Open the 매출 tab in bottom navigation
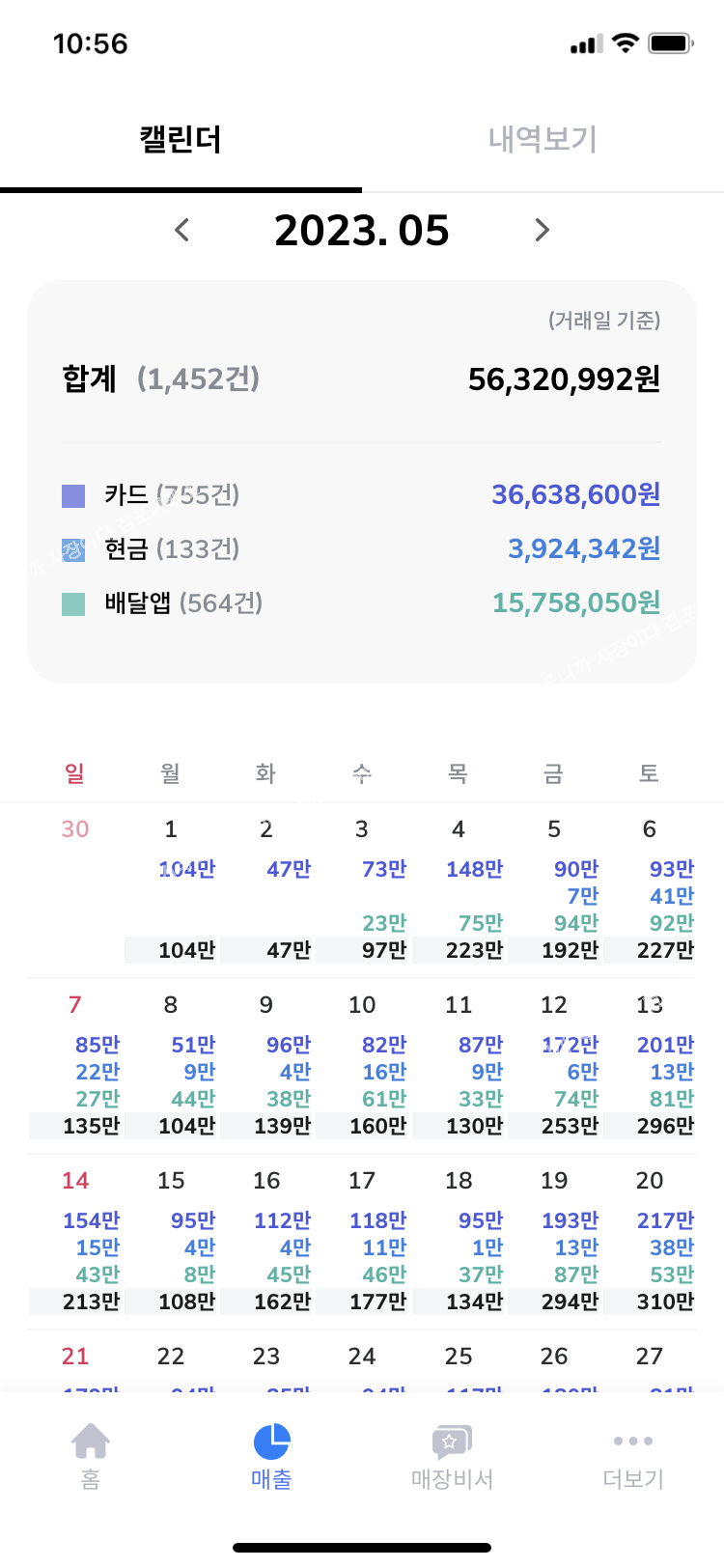Image resolution: width=724 pixels, height=1568 pixels. (x=271, y=1456)
